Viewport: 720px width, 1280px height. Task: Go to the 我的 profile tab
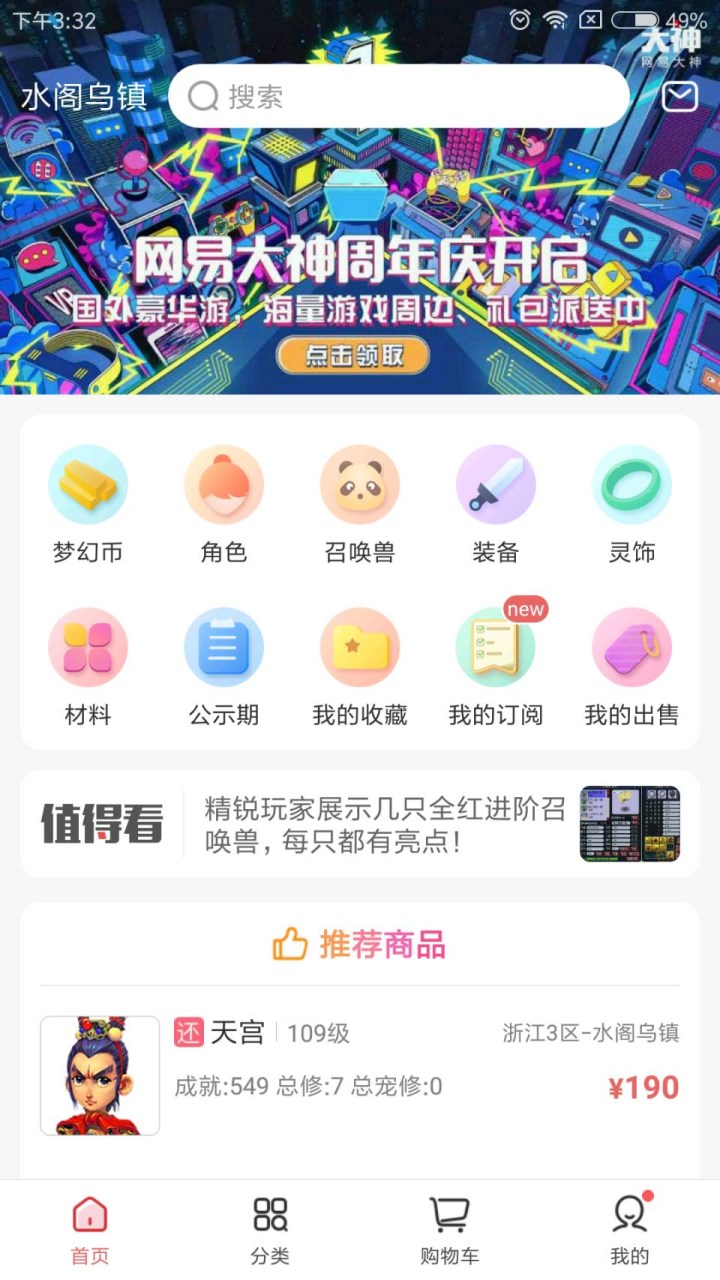coord(630,1224)
